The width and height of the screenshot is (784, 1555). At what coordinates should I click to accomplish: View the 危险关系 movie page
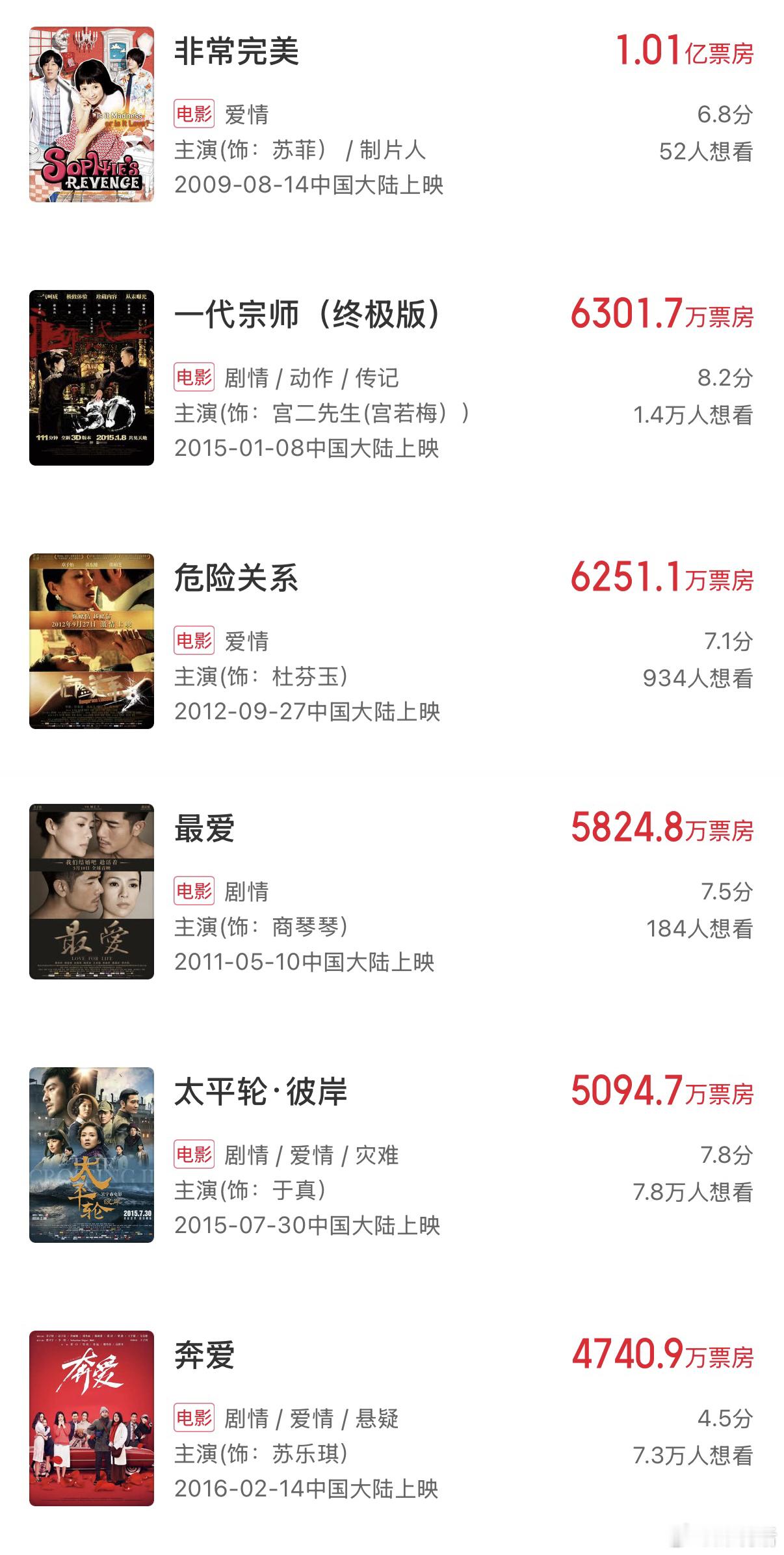(391, 641)
